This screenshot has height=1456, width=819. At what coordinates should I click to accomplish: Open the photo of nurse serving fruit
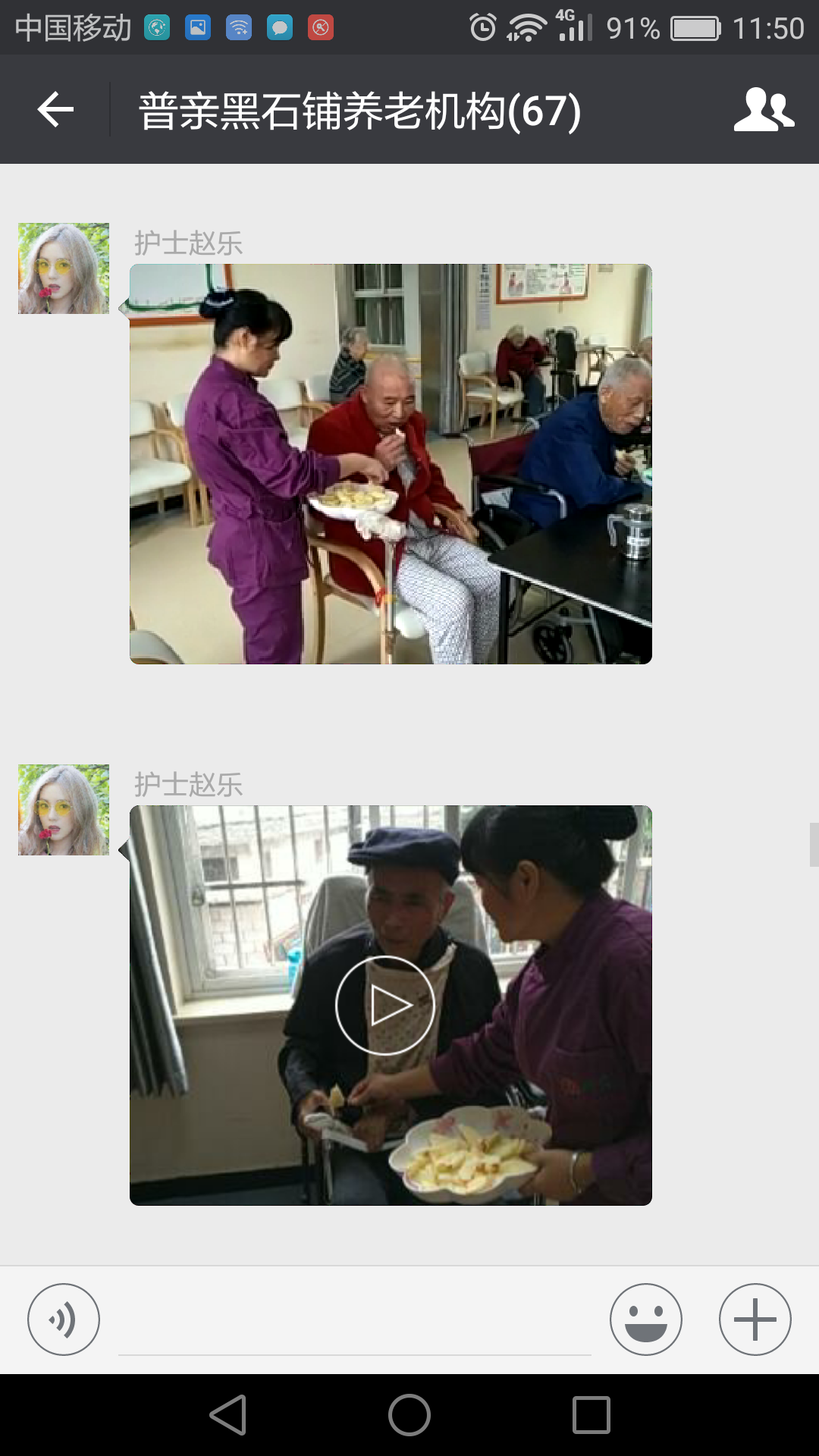point(391,464)
